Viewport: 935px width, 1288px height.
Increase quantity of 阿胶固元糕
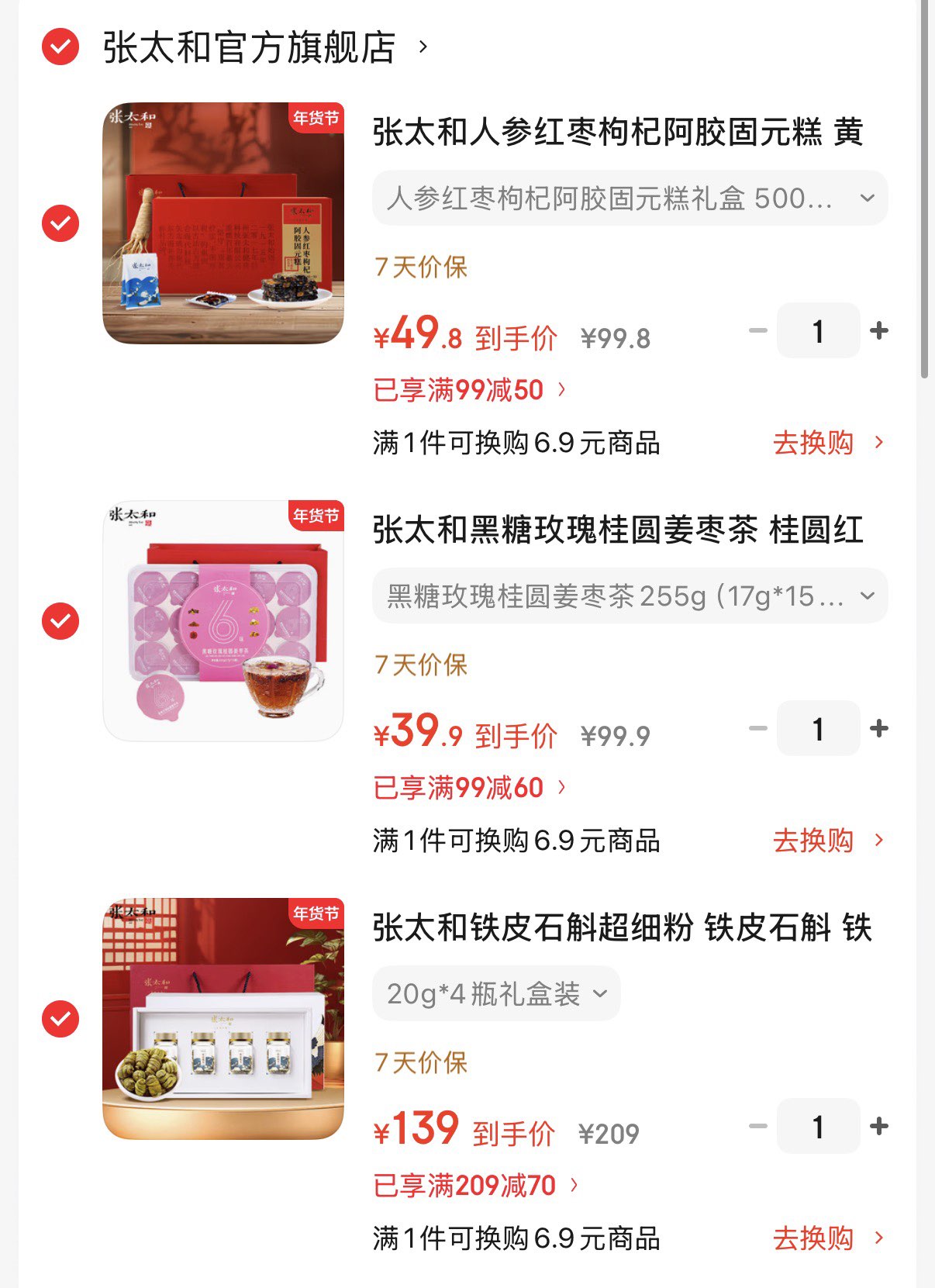click(879, 331)
